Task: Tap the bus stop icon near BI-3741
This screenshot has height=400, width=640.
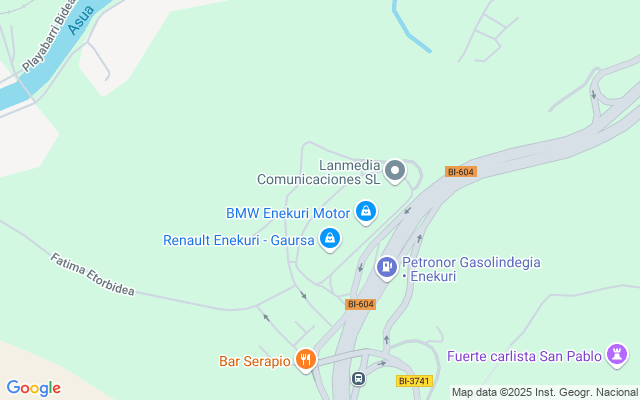Action: (x=358, y=378)
